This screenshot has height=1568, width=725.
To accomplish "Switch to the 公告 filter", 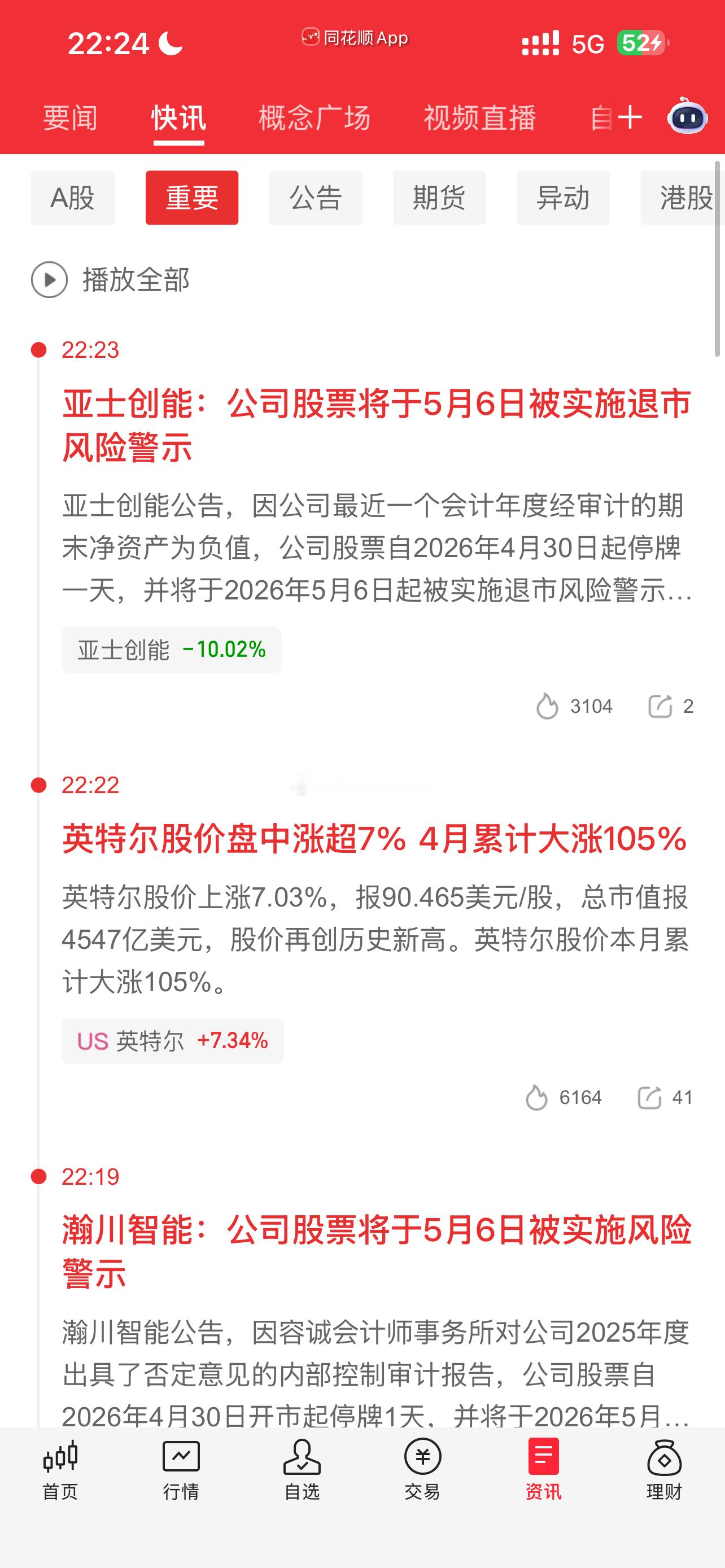I will tap(315, 199).
